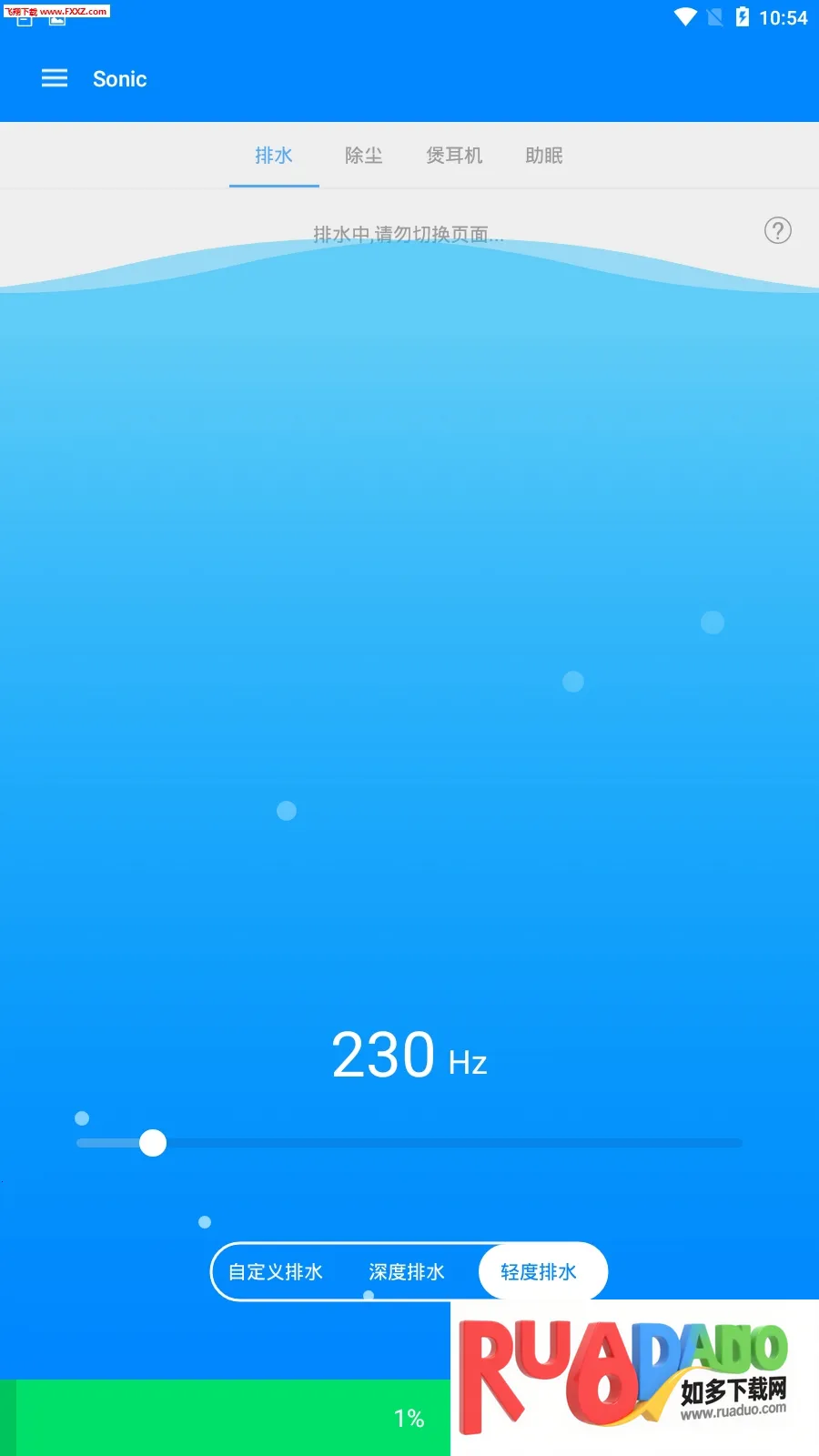The height and width of the screenshot is (1456, 819).
Task: Select the 排水 tab
Action: (274, 156)
